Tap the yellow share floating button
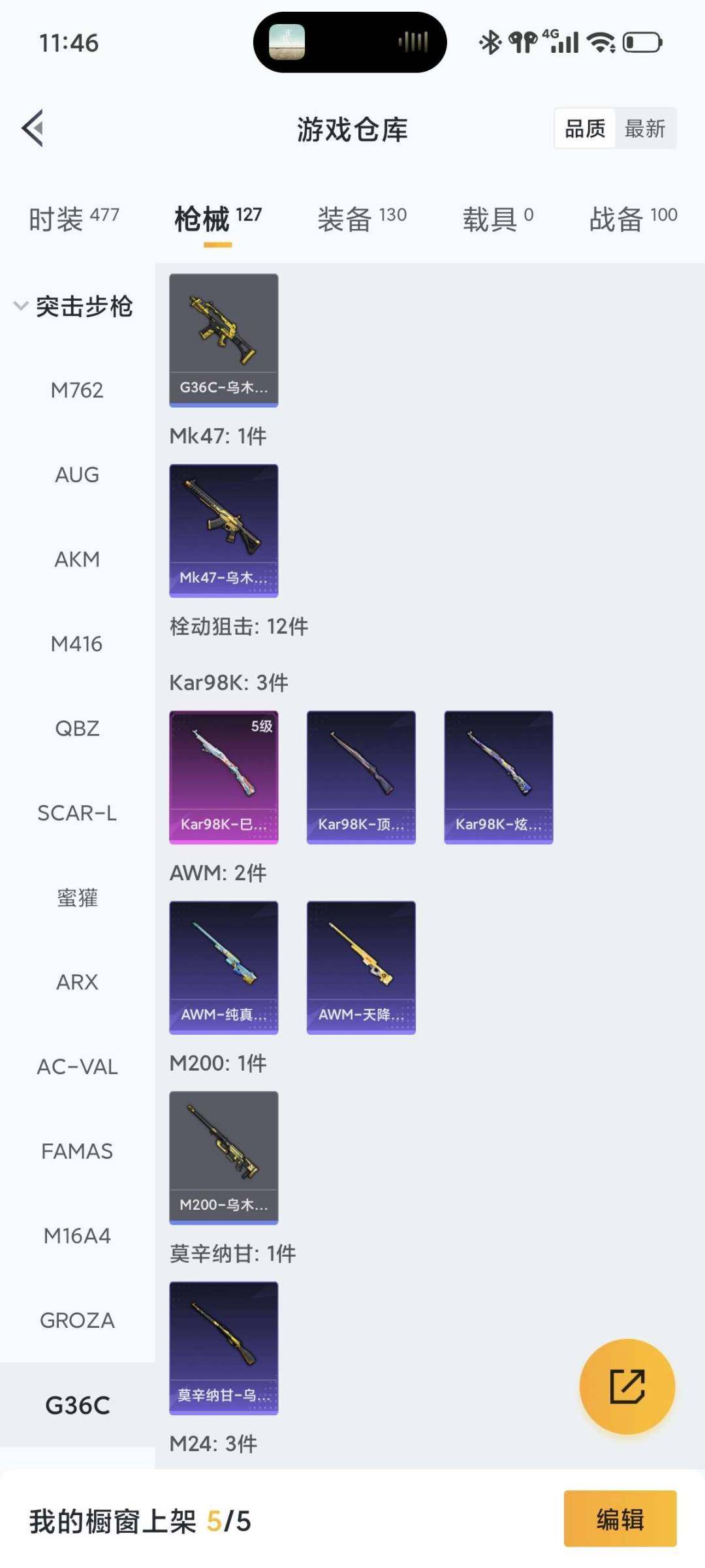 click(x=627, y=1386)
